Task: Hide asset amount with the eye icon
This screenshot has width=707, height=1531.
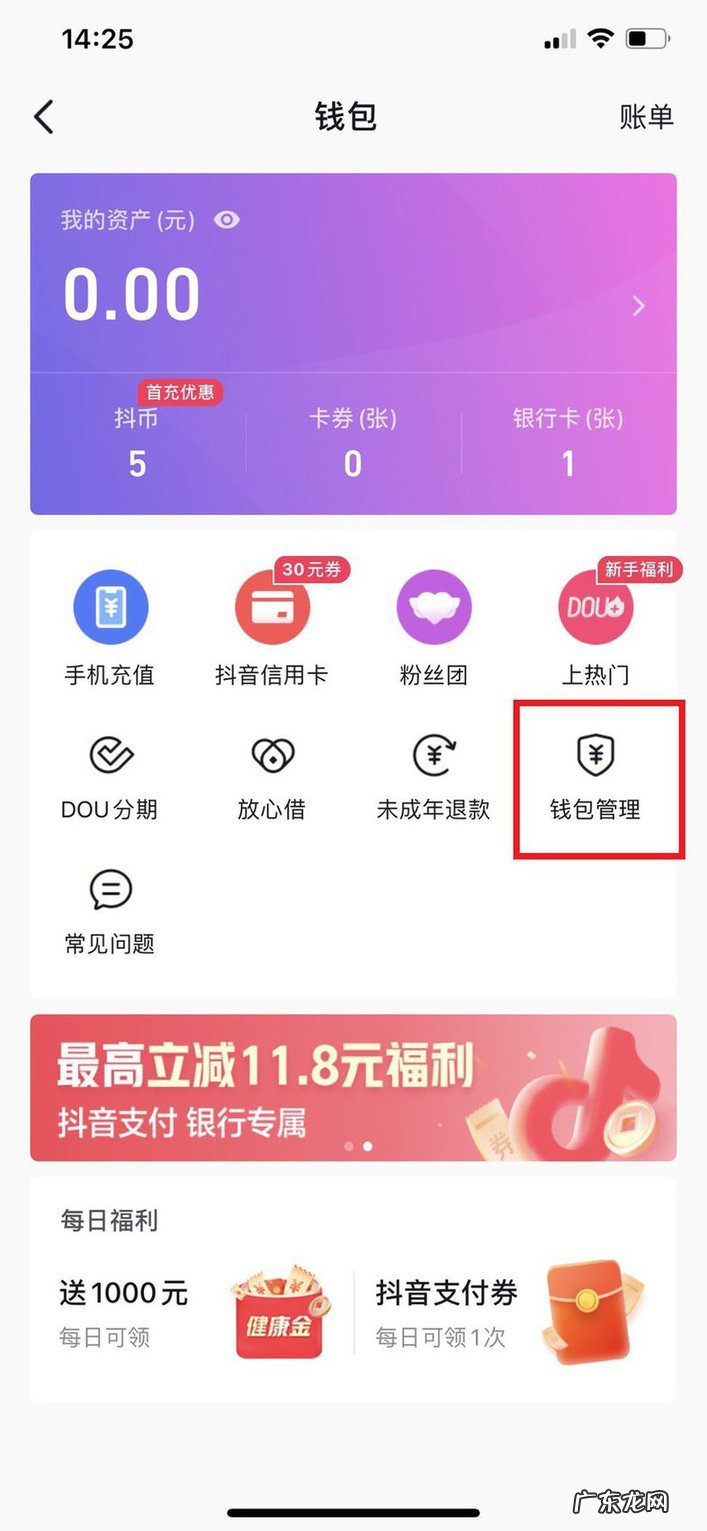Action: 227,220
